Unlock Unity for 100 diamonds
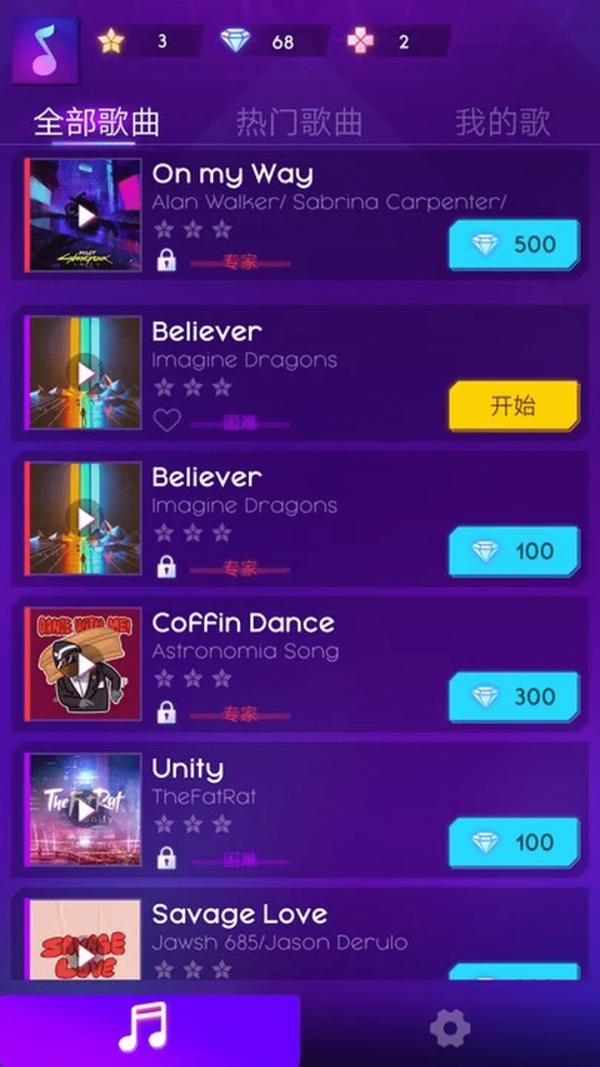The width and height of the screenshot is (600, 1067). 514,842
